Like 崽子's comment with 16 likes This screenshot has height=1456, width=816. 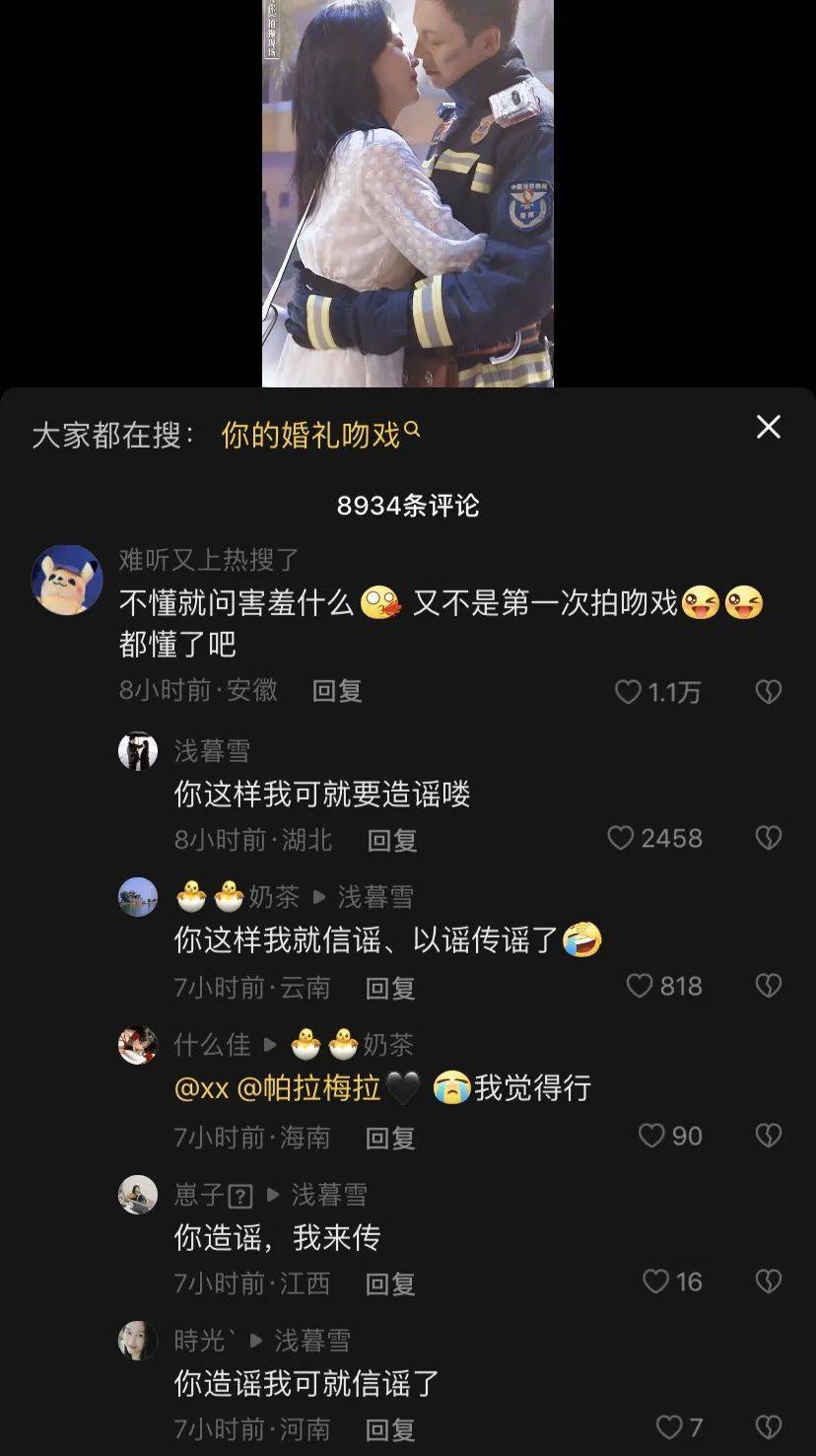pos(655,1282)
